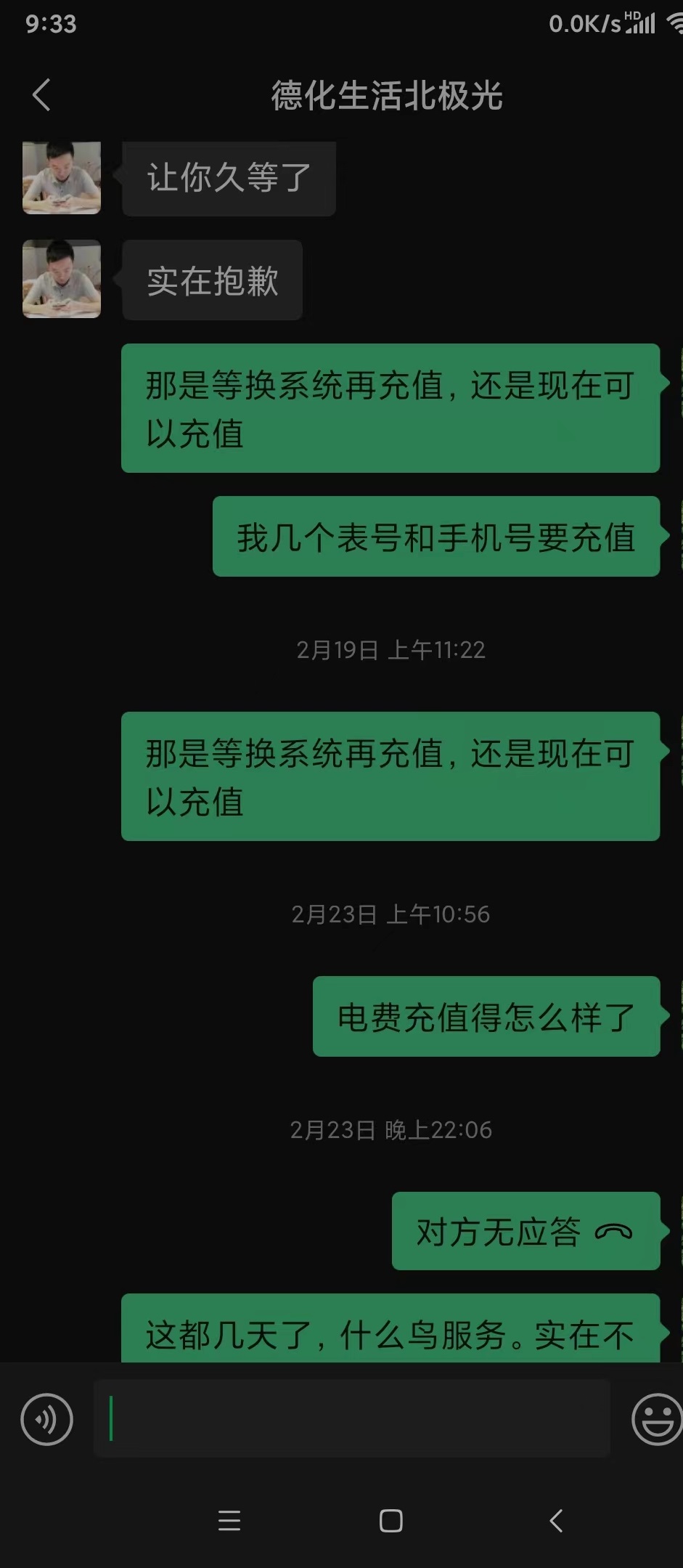Open contact avatar beside 让你久等了

[62, 178]
